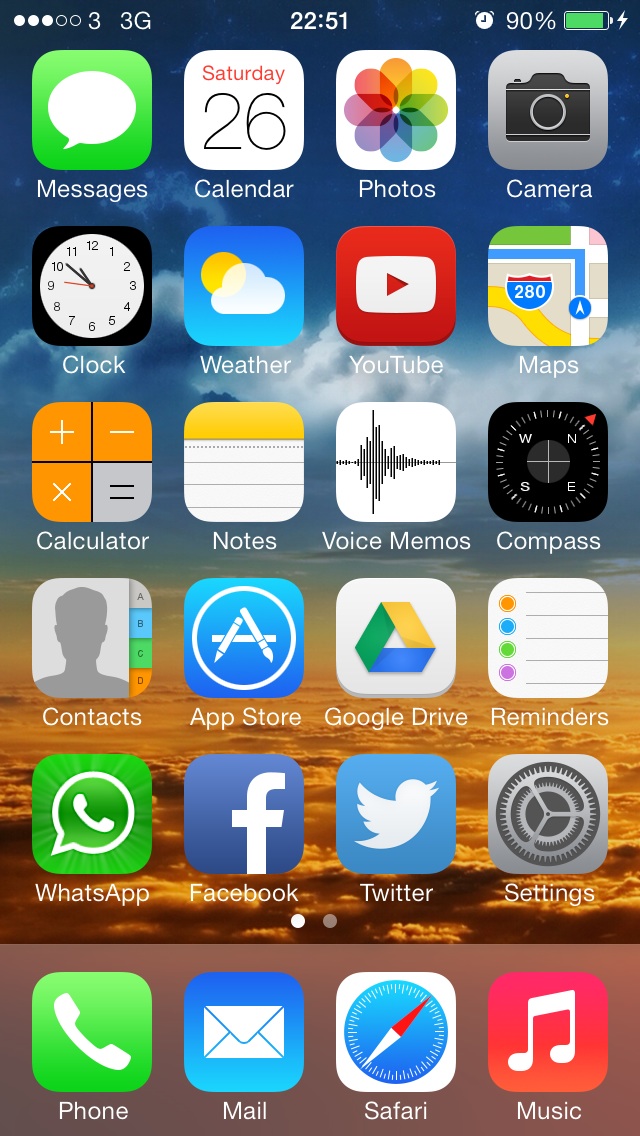
Task: Open Mail from the dock
Action: 244,1032
